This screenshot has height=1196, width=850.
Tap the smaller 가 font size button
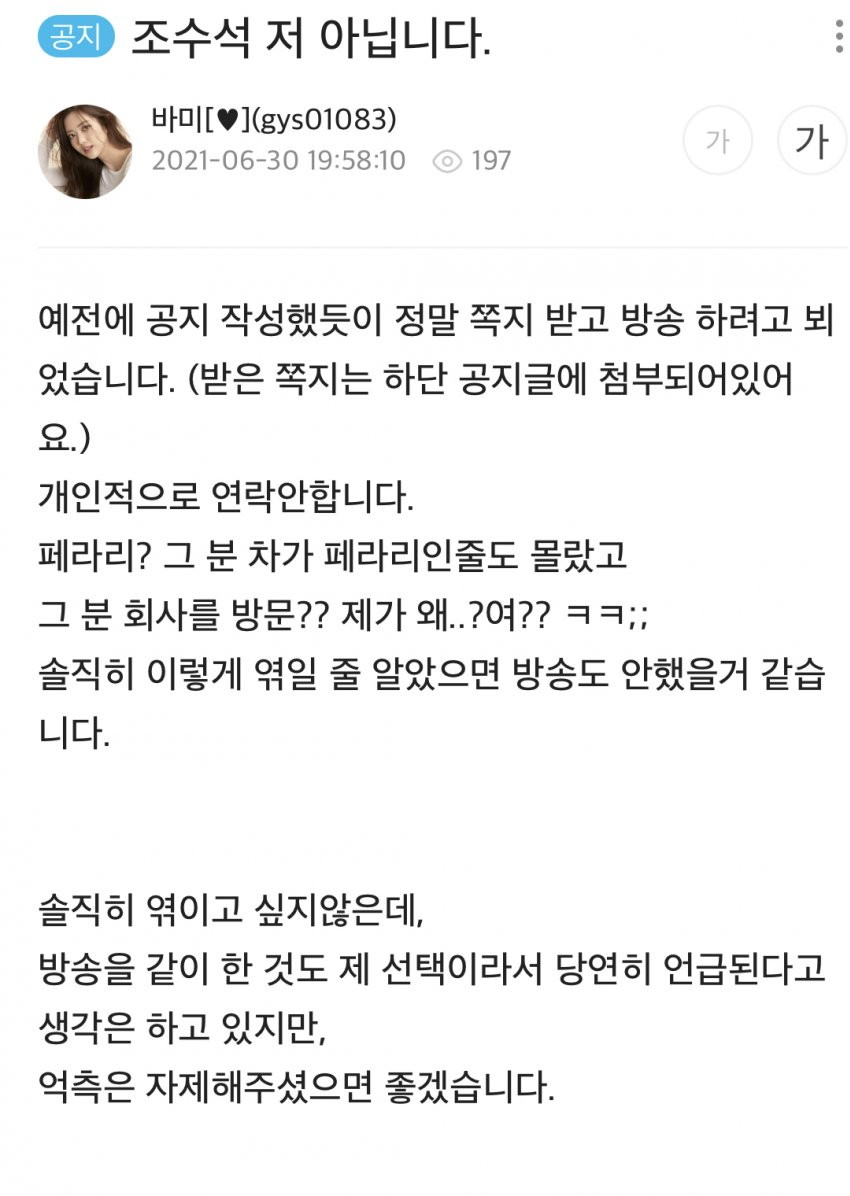tap(716, 141)
